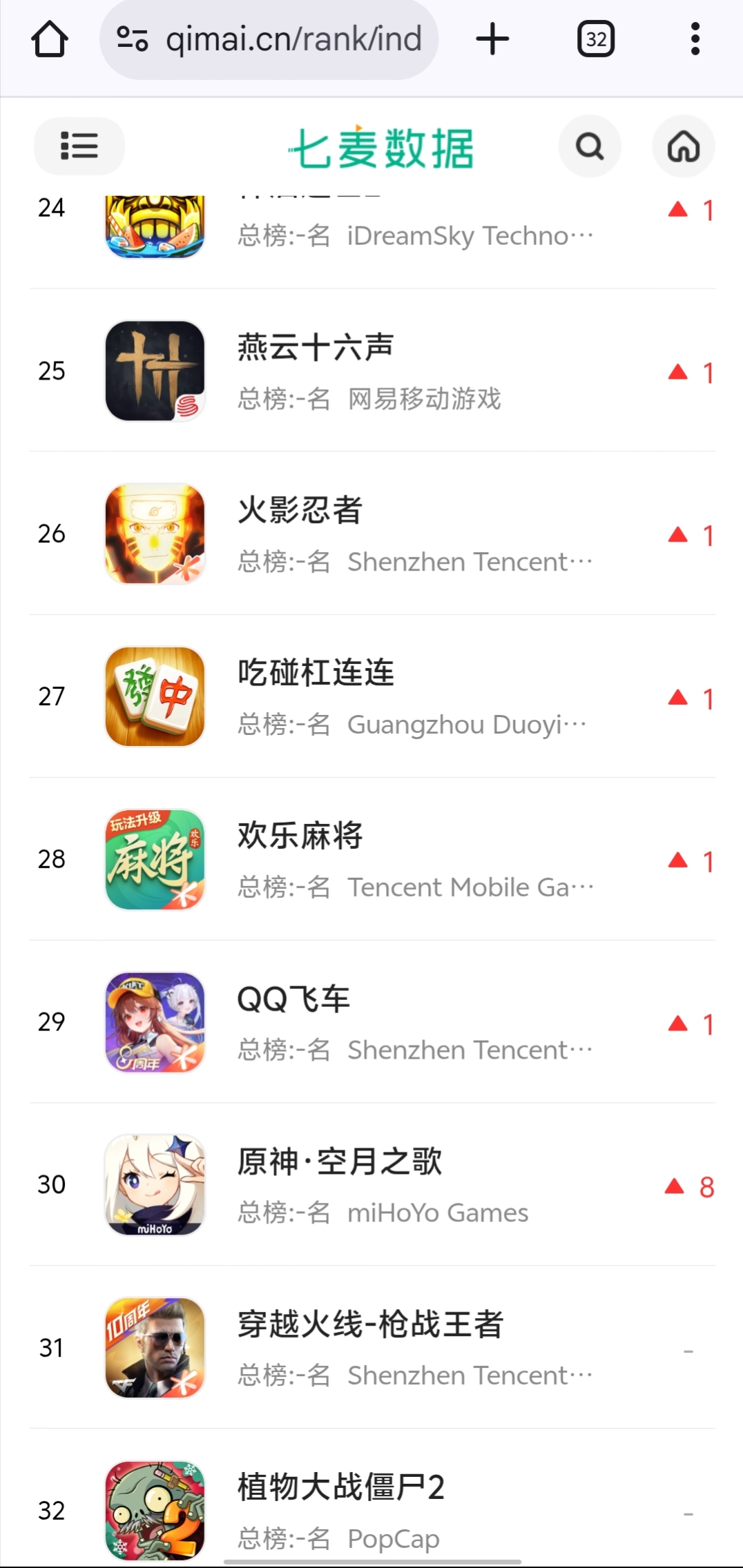743x1568 pixels.
Task: Open a new browser tab
Action: pyautogui.click(x=492, y=39)
